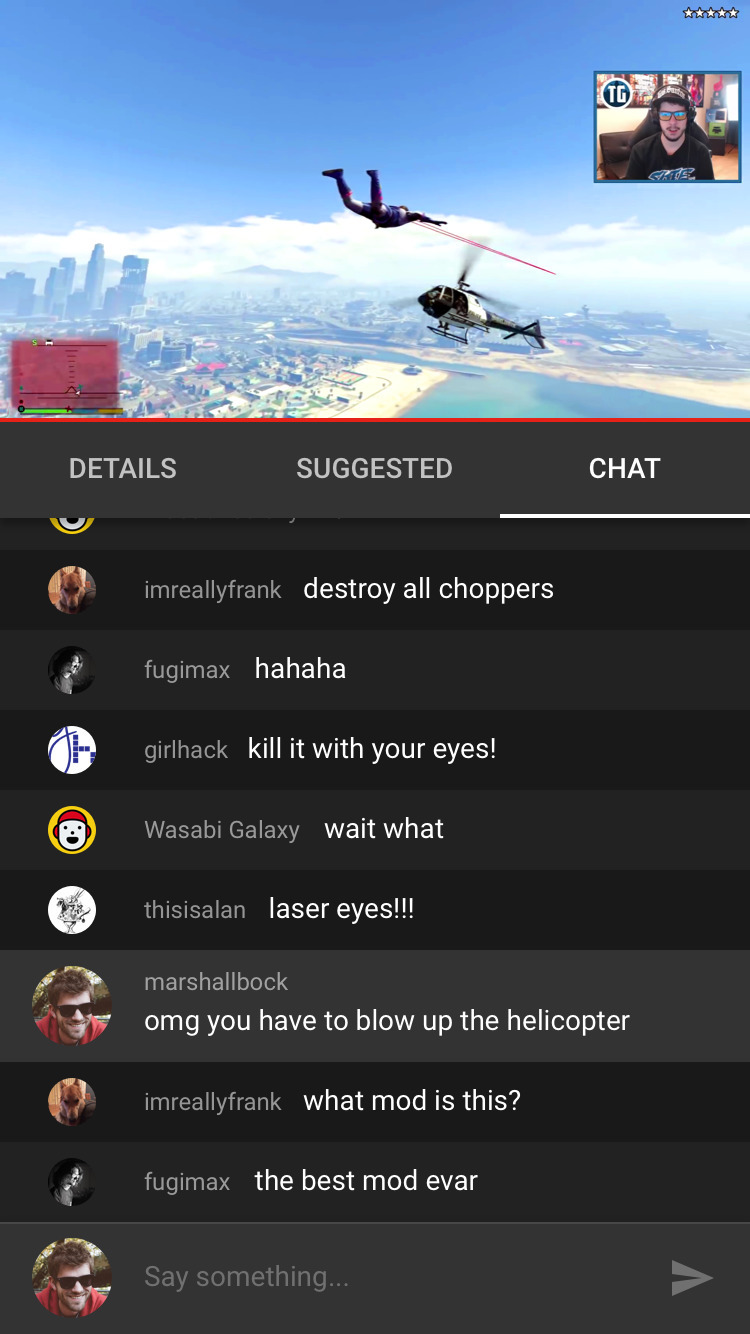Tap fugimax's 'the best mod evar' message
This screenshot has height=1334, width=750.
(366, 1181)
